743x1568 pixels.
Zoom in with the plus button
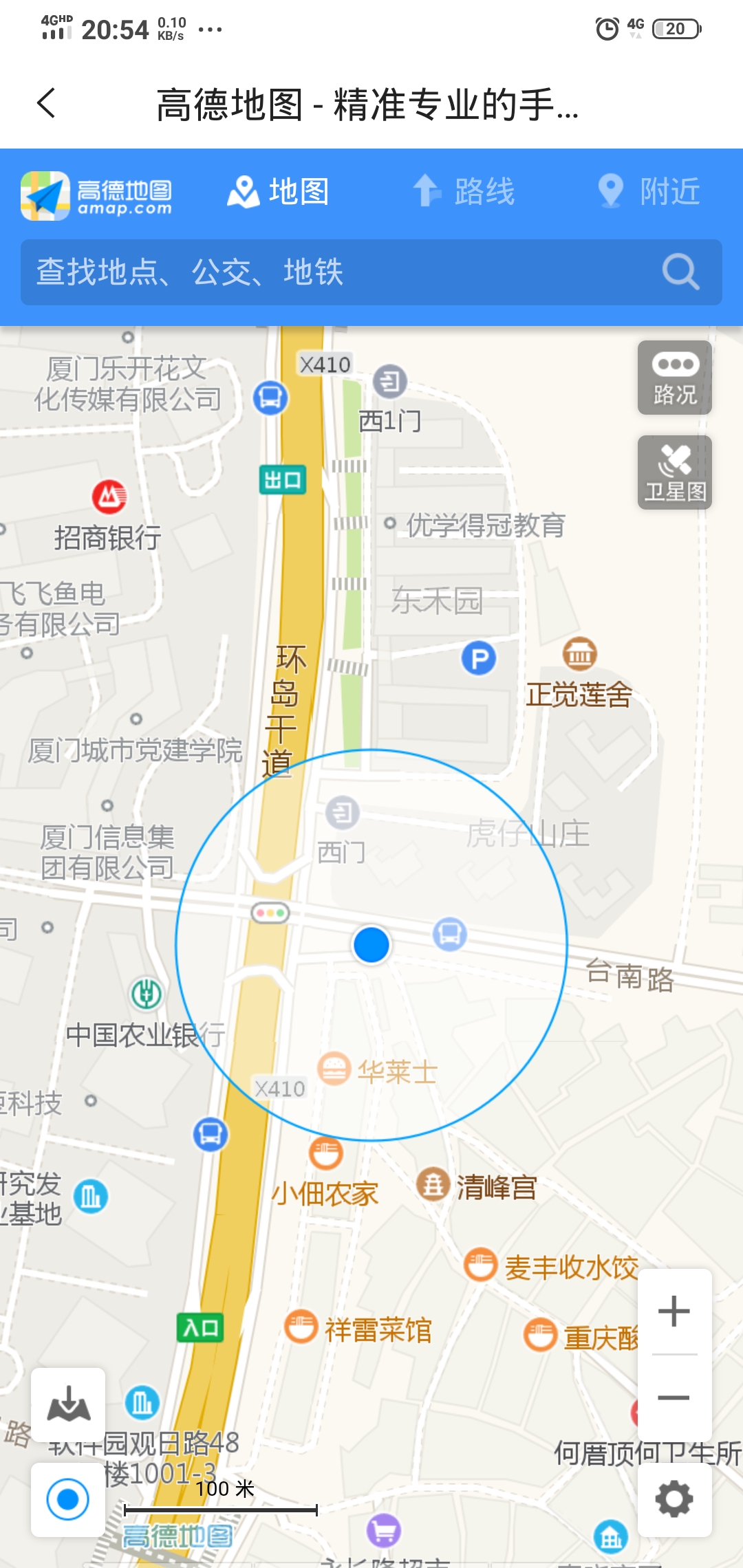[x=674, y=1311]
